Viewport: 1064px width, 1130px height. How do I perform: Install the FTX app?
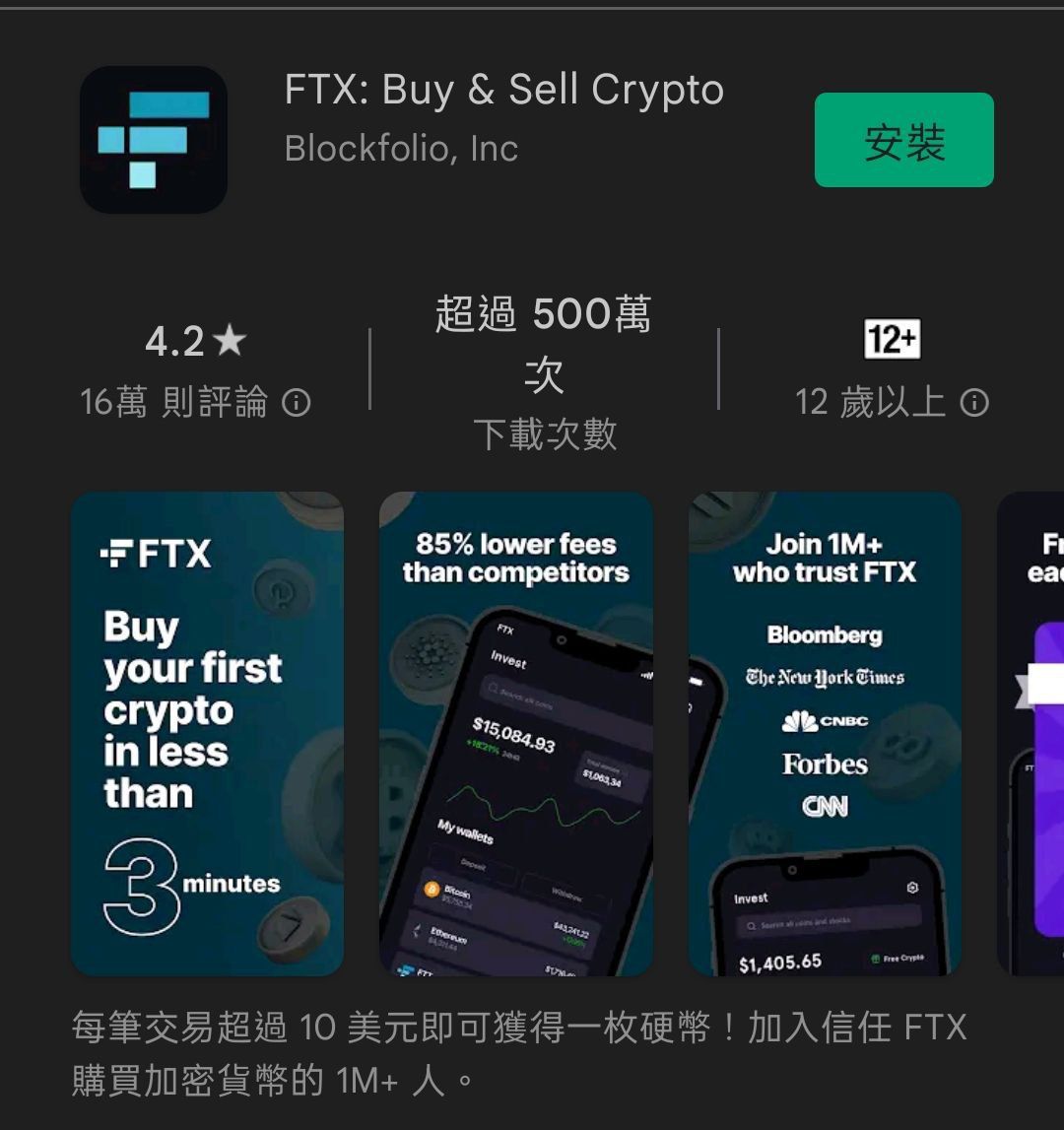[903, 140]
